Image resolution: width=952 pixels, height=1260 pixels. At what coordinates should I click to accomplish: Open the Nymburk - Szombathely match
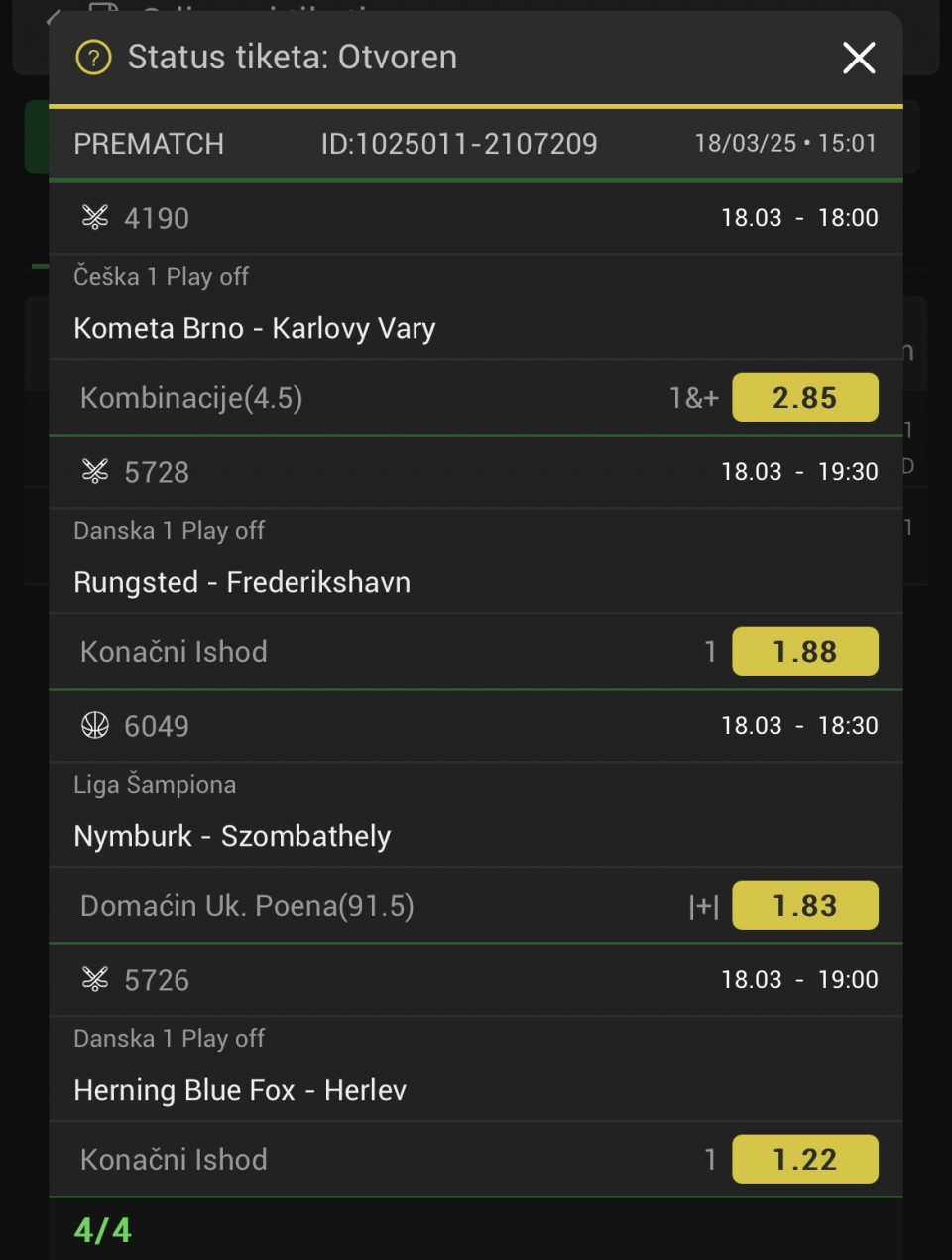232,836
